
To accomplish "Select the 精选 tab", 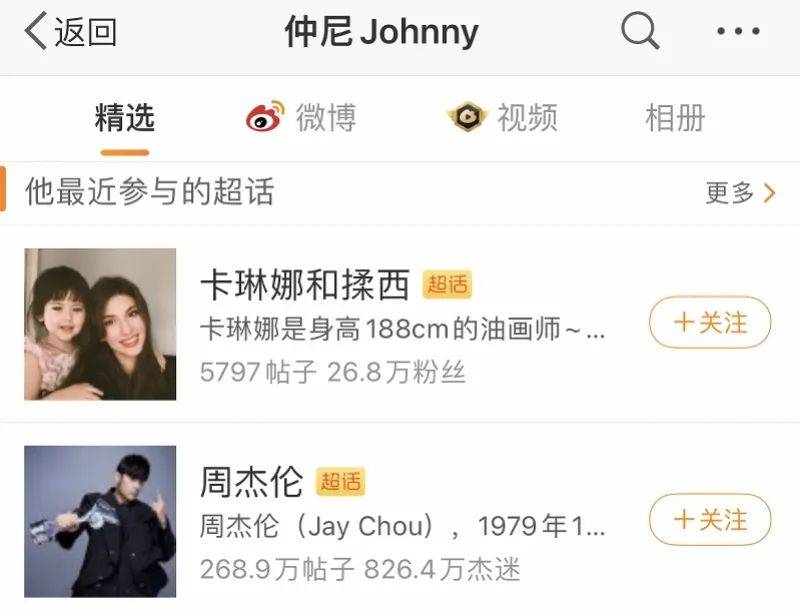I will [x=125, y=118].
